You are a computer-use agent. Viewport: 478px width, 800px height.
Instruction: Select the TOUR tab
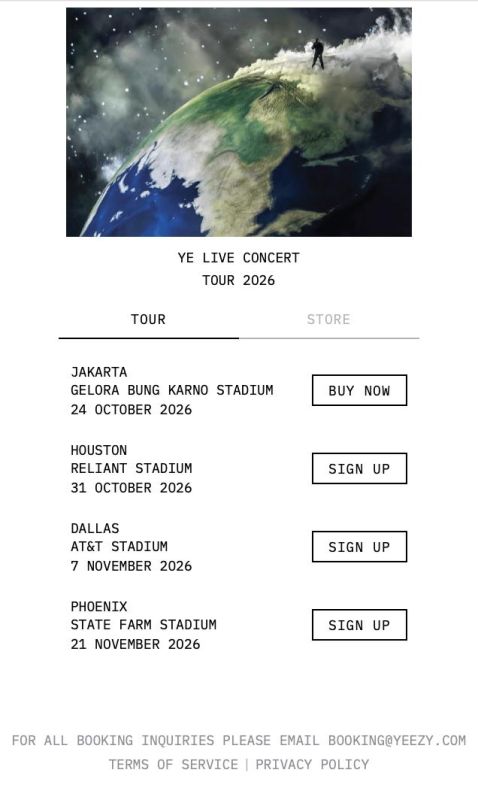click(148, 320)
